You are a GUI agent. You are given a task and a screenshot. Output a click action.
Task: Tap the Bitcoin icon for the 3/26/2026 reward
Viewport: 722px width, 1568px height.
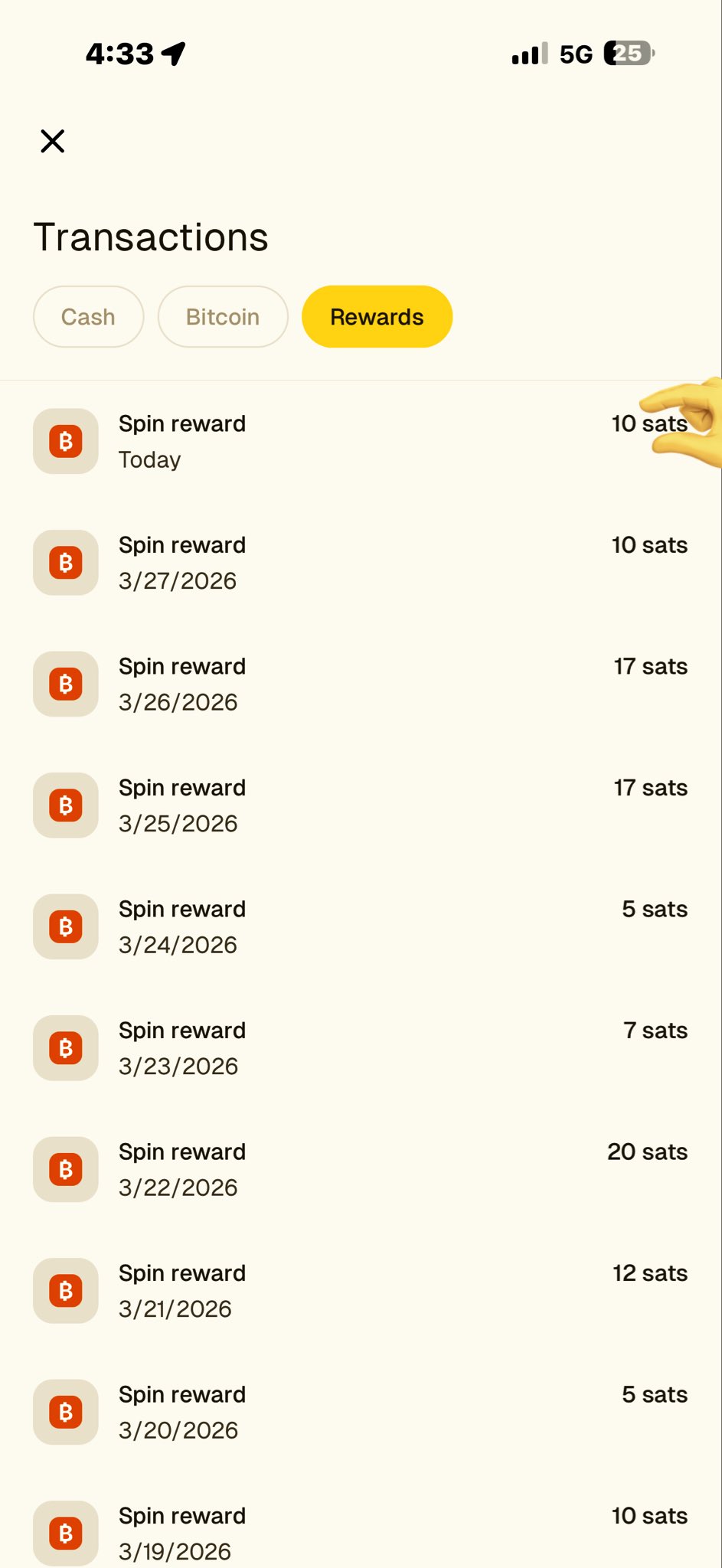[64, 684]
